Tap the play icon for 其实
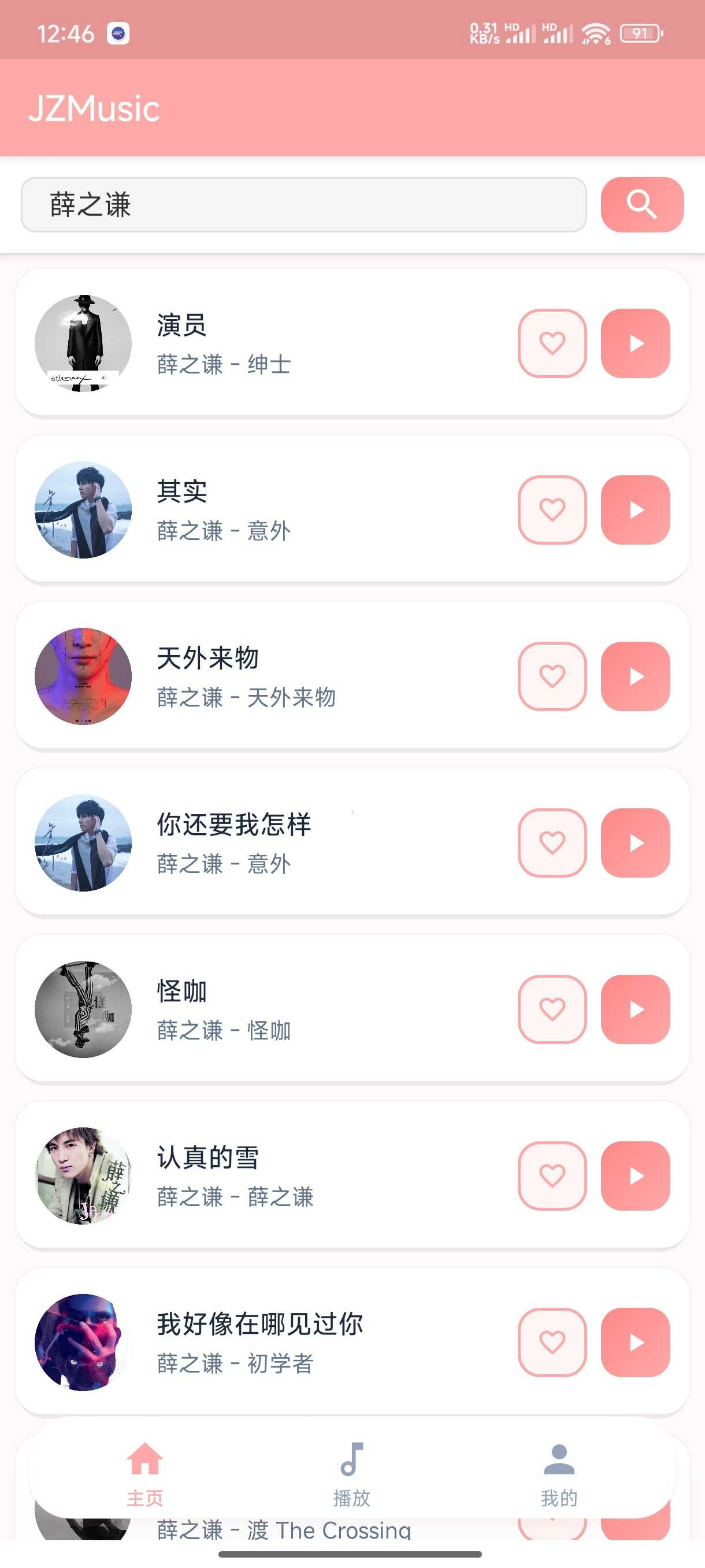This screenshot has width=705, height=1568. tap(635, 509)
